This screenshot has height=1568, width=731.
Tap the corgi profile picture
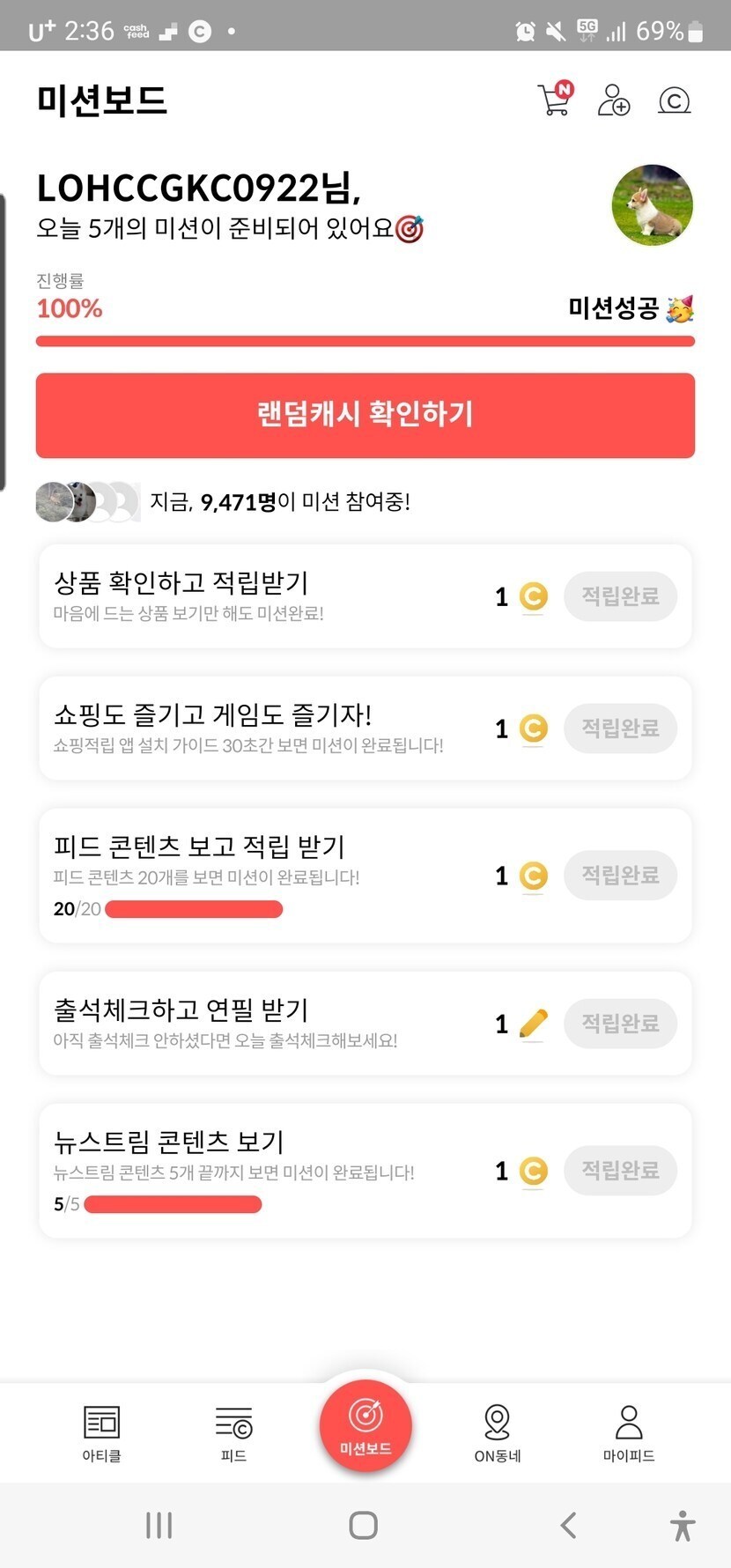tap(652, 204)
